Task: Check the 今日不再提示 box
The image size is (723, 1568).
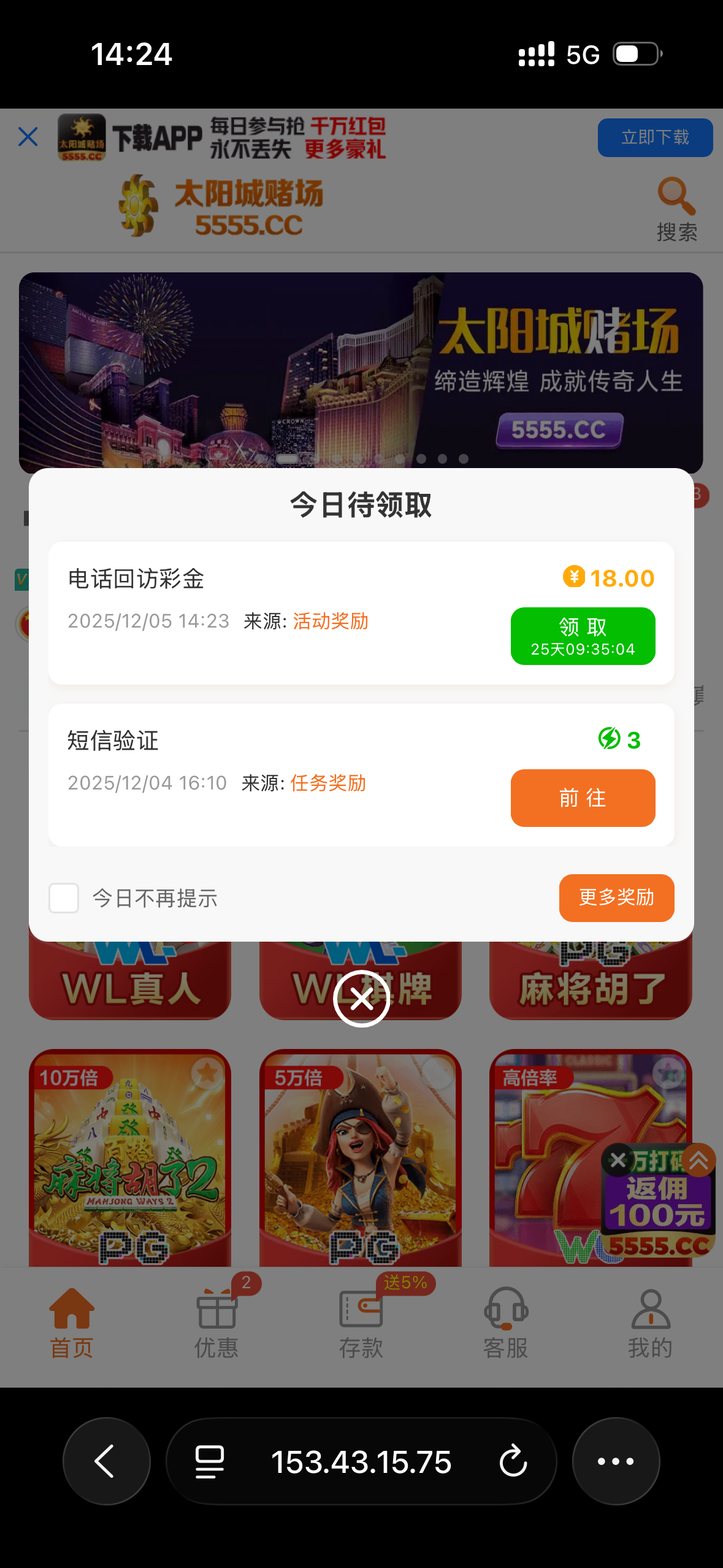Action: click(x=64, y=898)
